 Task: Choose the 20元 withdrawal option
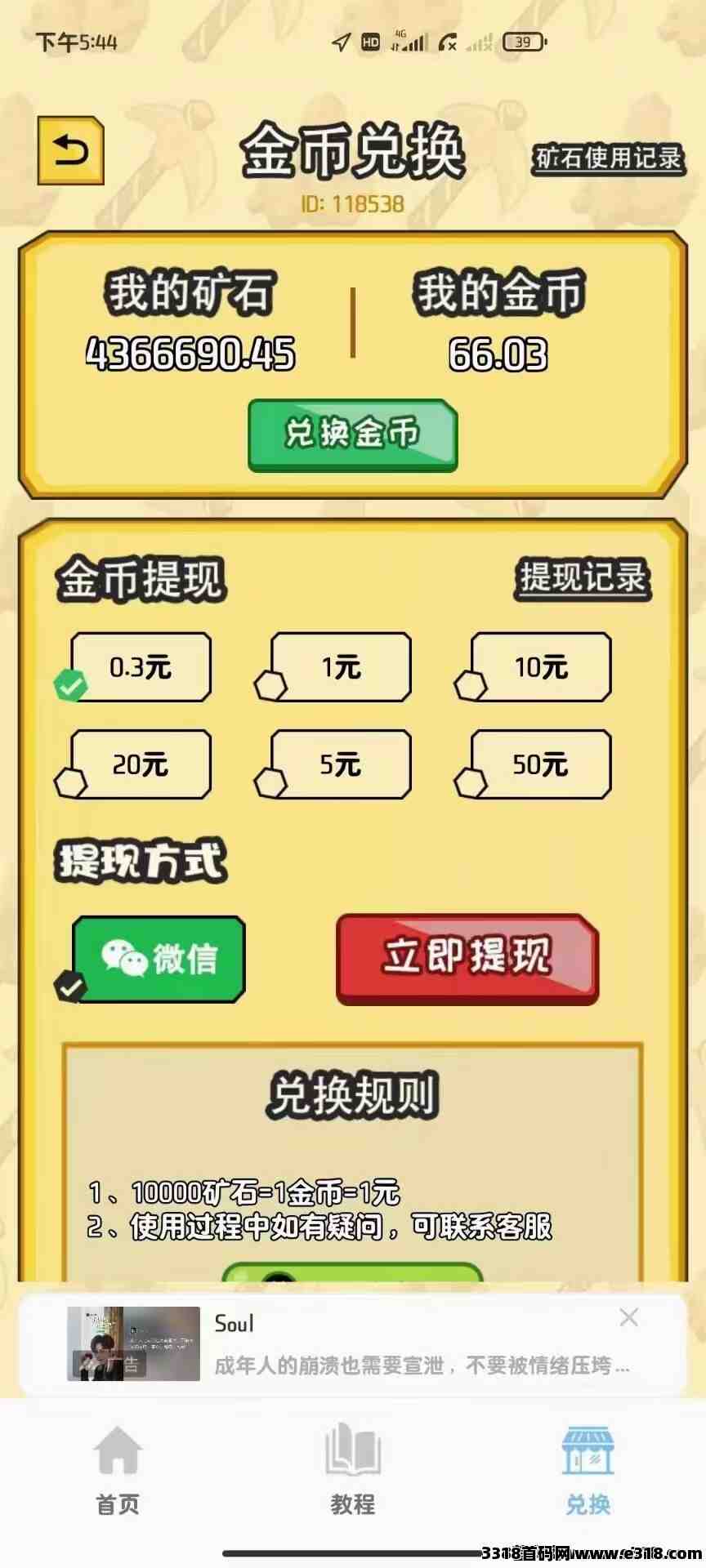(141, 764)
